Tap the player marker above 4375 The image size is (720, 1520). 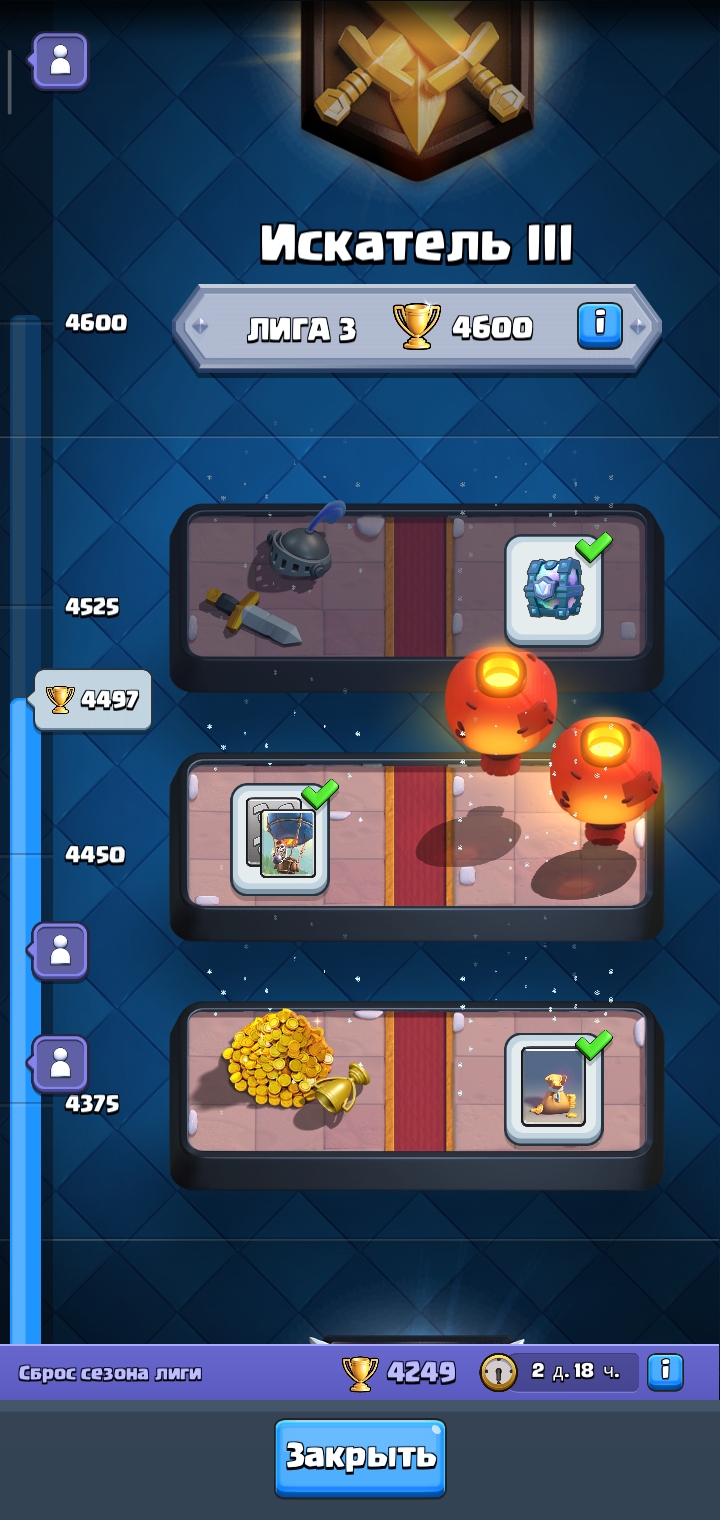point(60,1063)
